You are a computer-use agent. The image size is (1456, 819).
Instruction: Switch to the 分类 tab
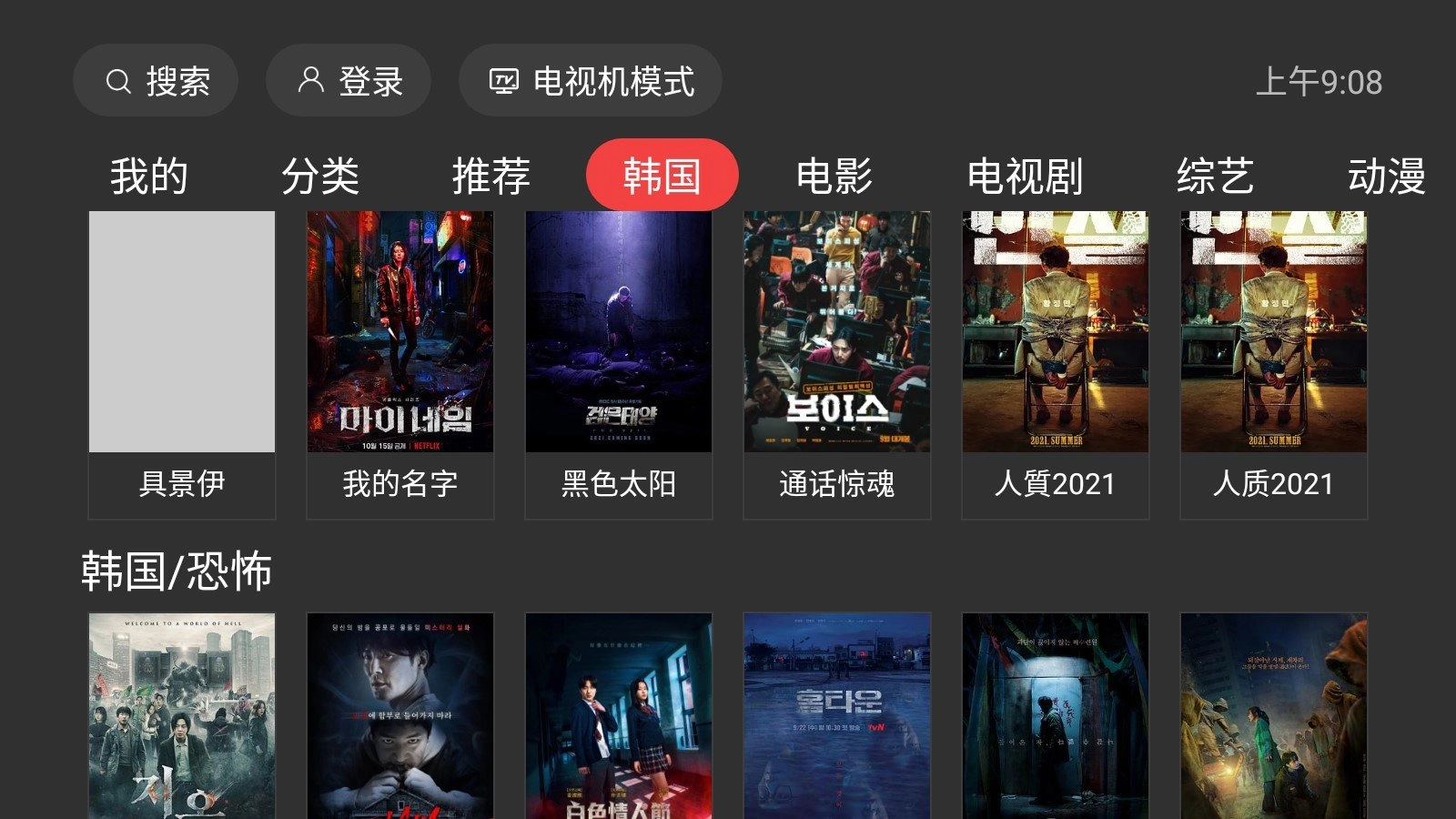[320, 176]
